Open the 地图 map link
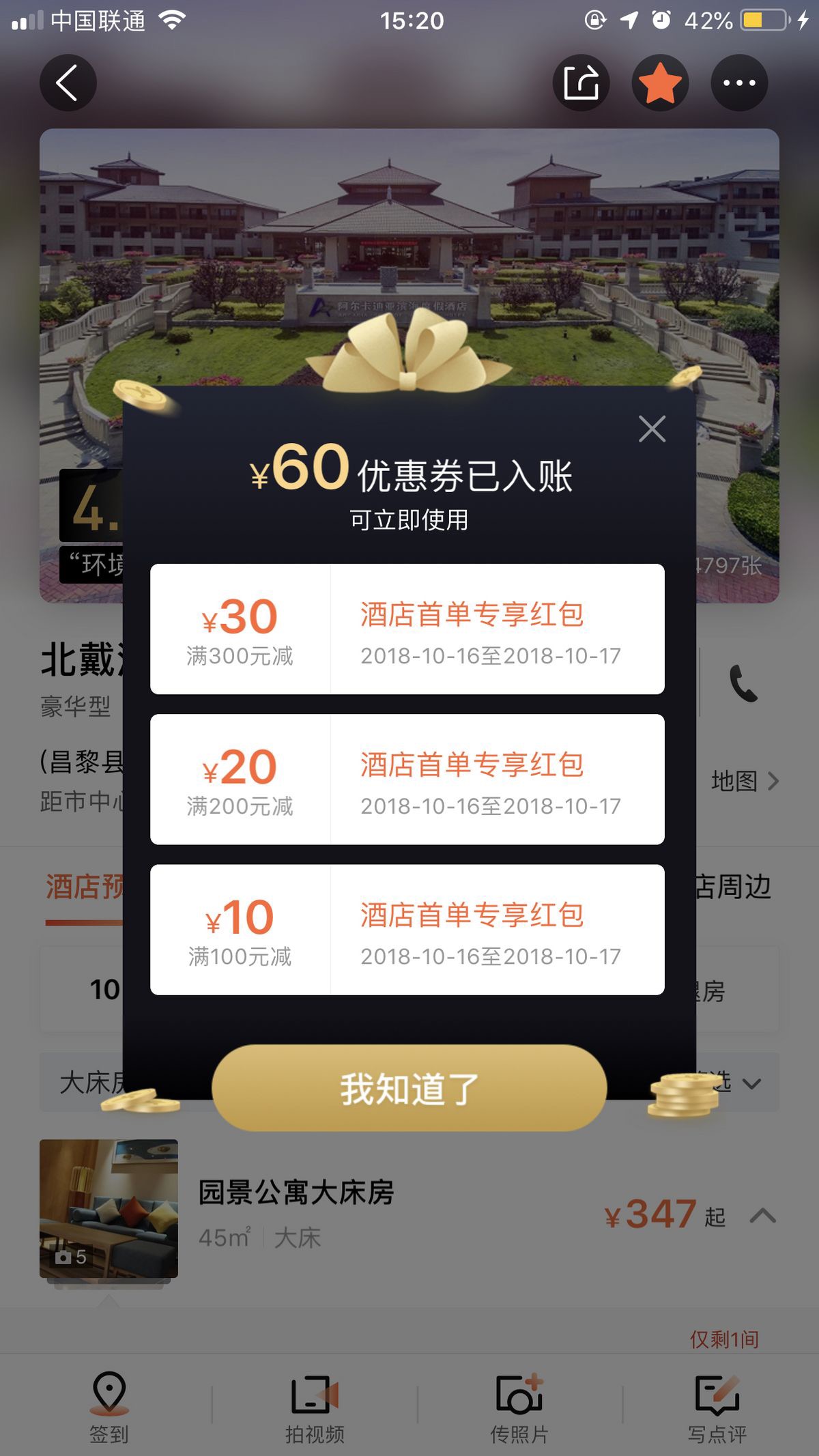Screen dimensions: 819x1456 [745, 781]
